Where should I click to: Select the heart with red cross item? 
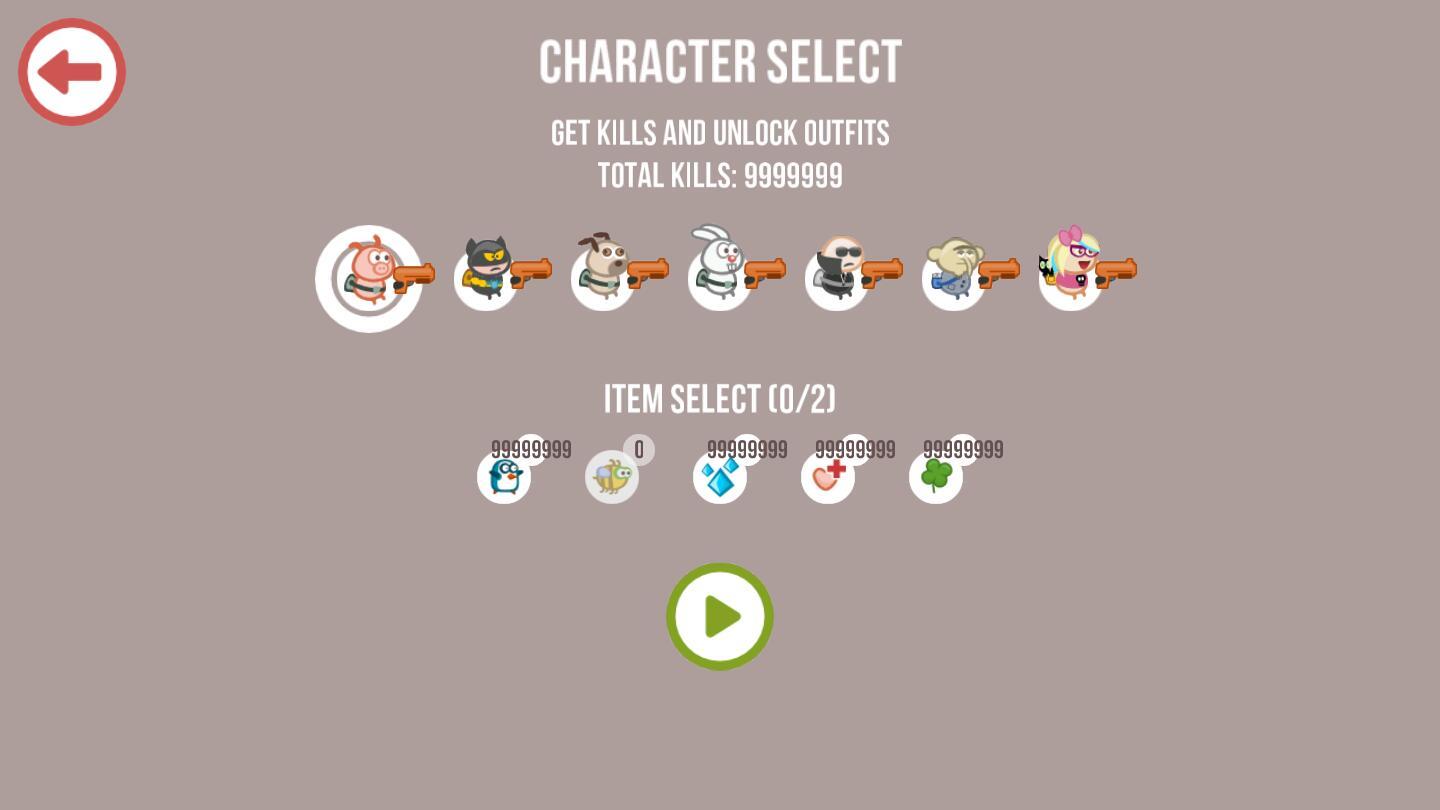[x=828, y=477]
